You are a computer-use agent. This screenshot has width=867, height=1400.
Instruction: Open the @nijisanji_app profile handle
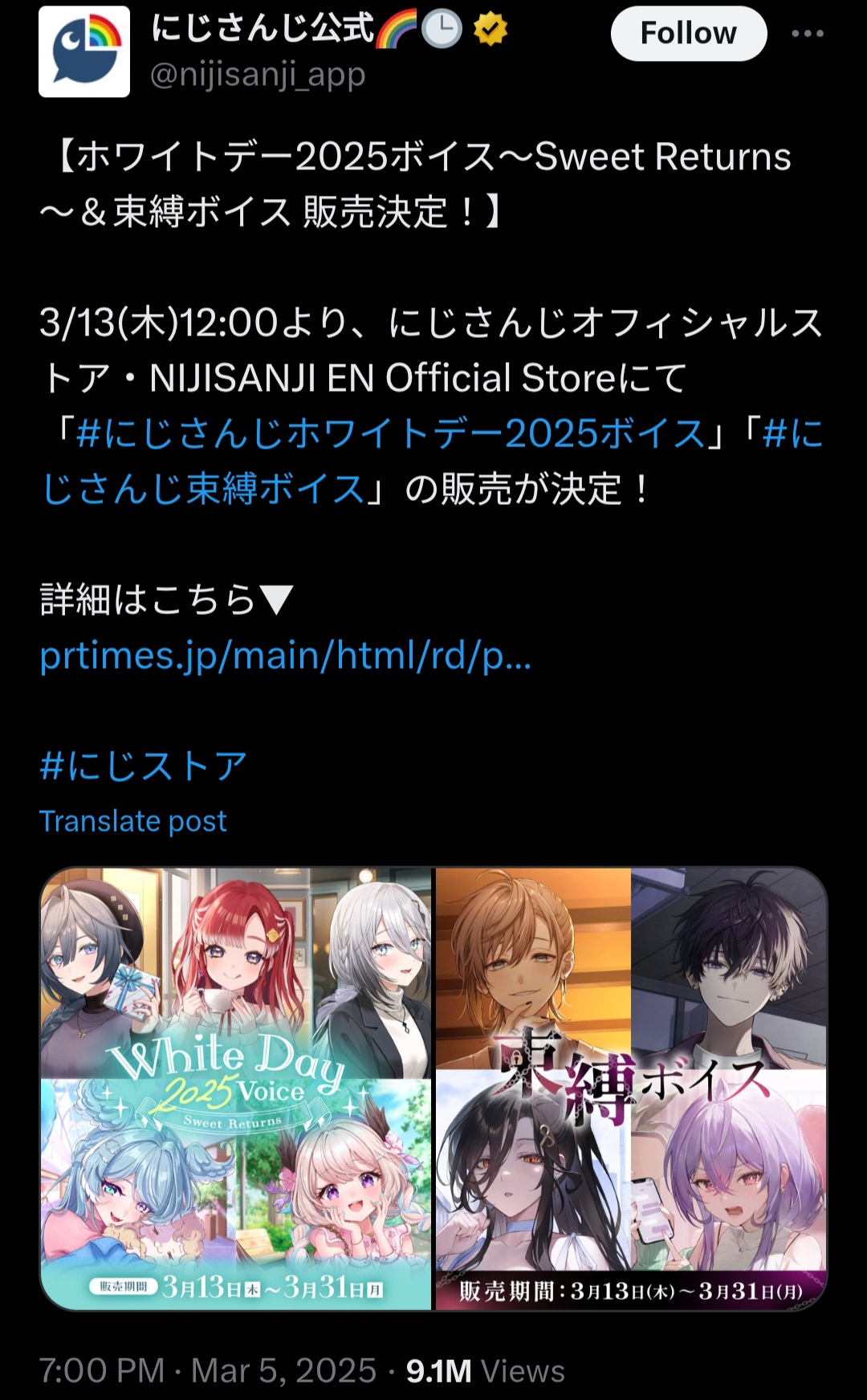258,75
